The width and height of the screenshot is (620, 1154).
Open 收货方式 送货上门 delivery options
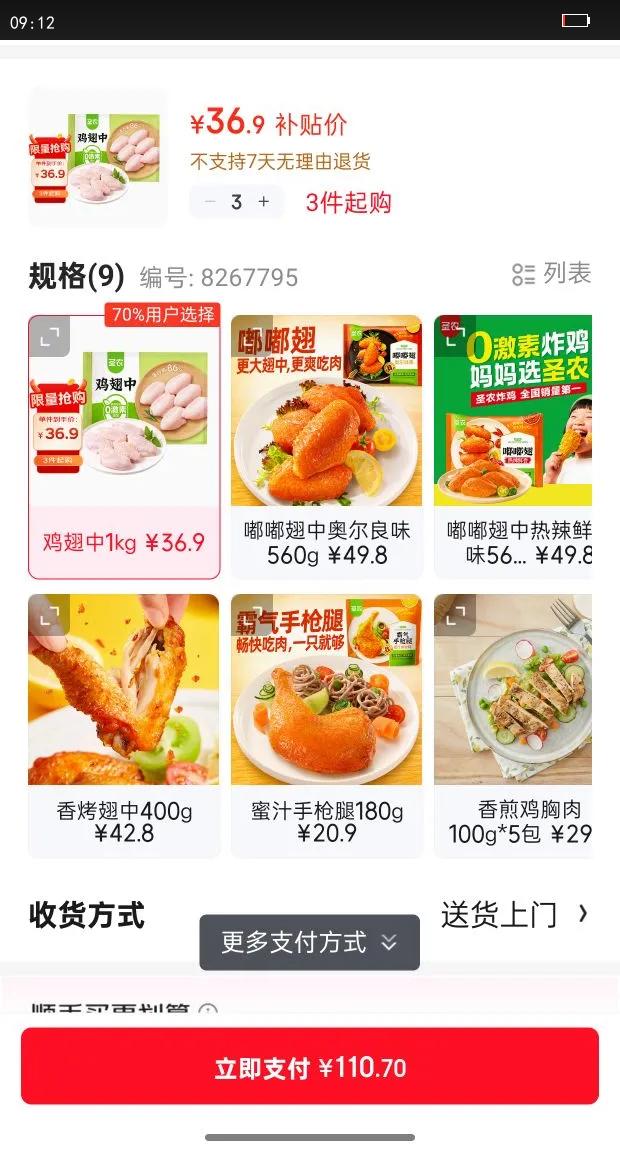[x=514, y=915]
